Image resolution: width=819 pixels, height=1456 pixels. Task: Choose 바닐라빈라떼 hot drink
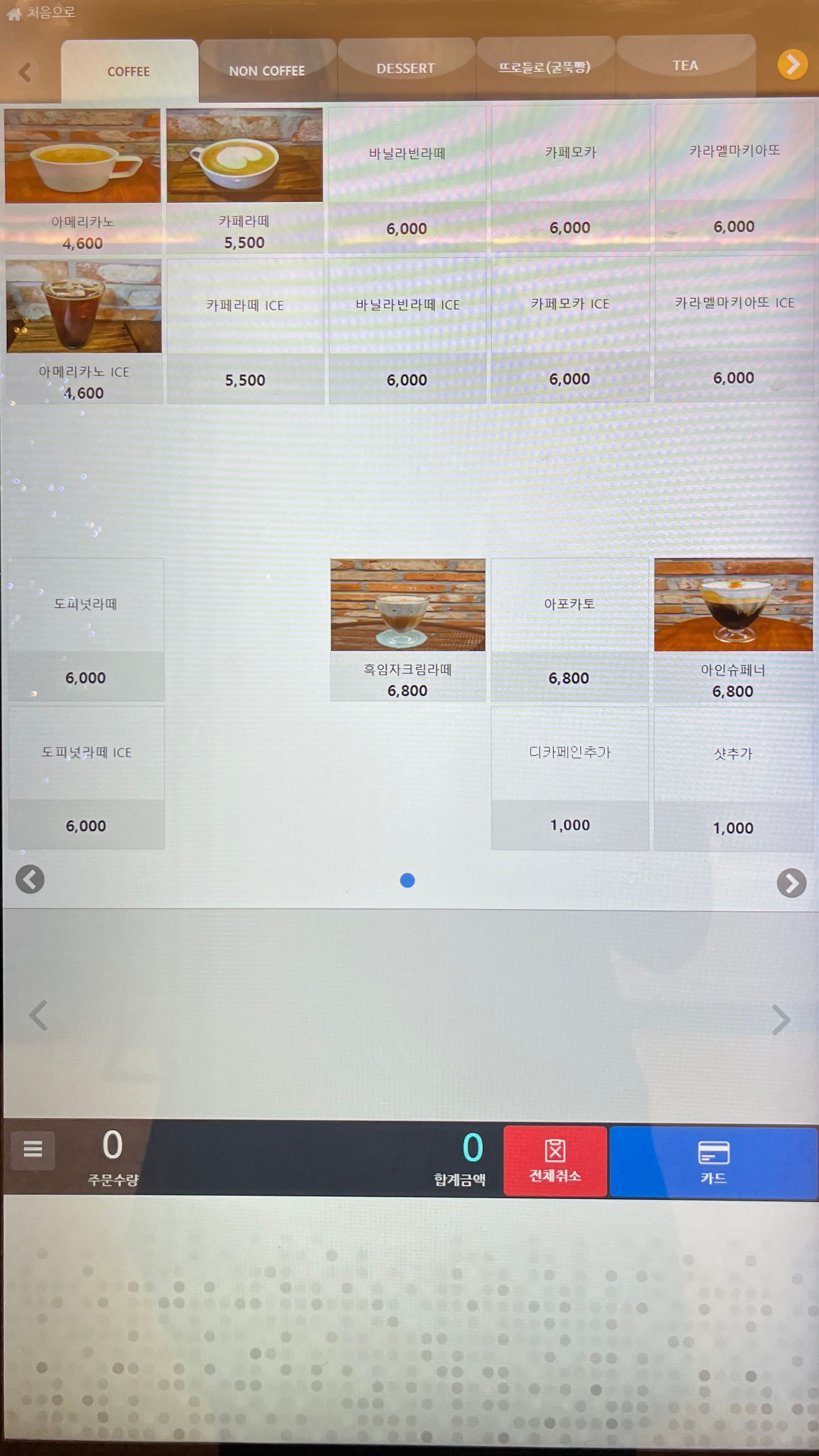(407, 180)
